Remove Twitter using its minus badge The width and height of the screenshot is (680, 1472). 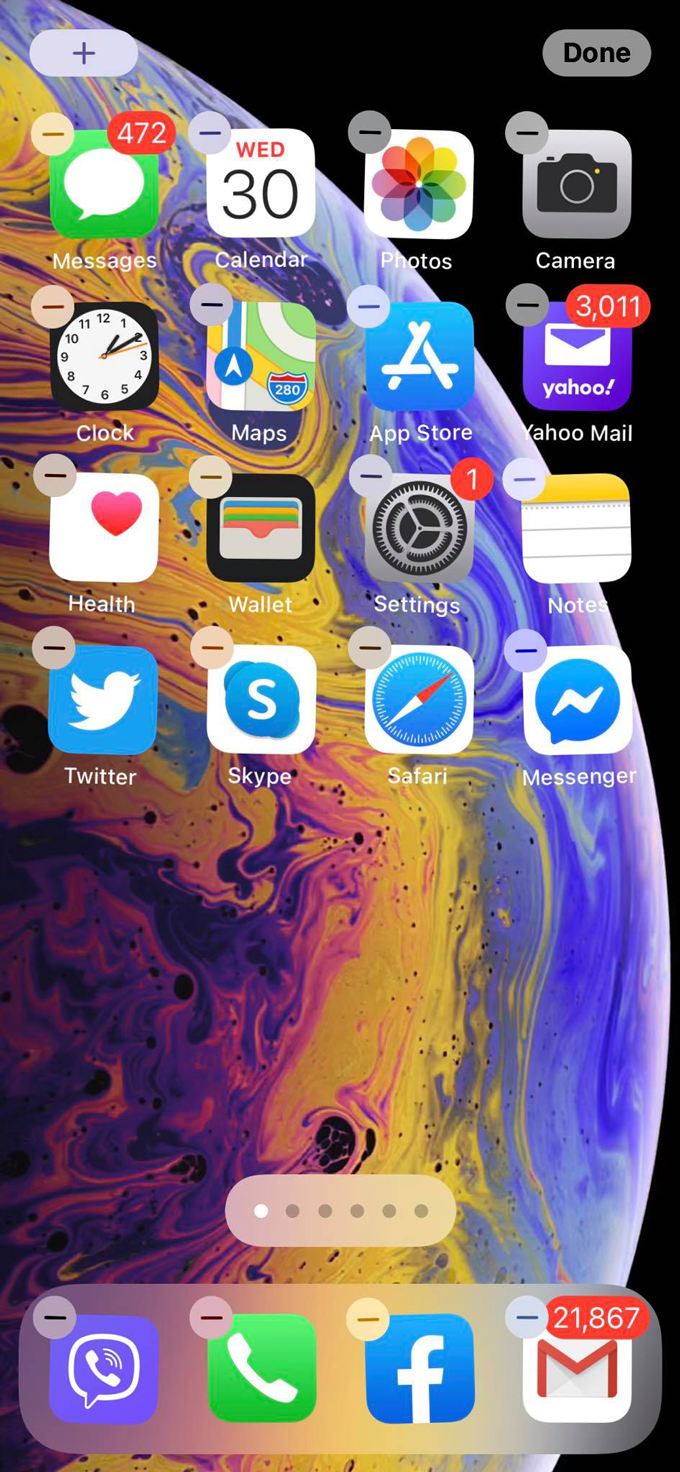[53, 648]
